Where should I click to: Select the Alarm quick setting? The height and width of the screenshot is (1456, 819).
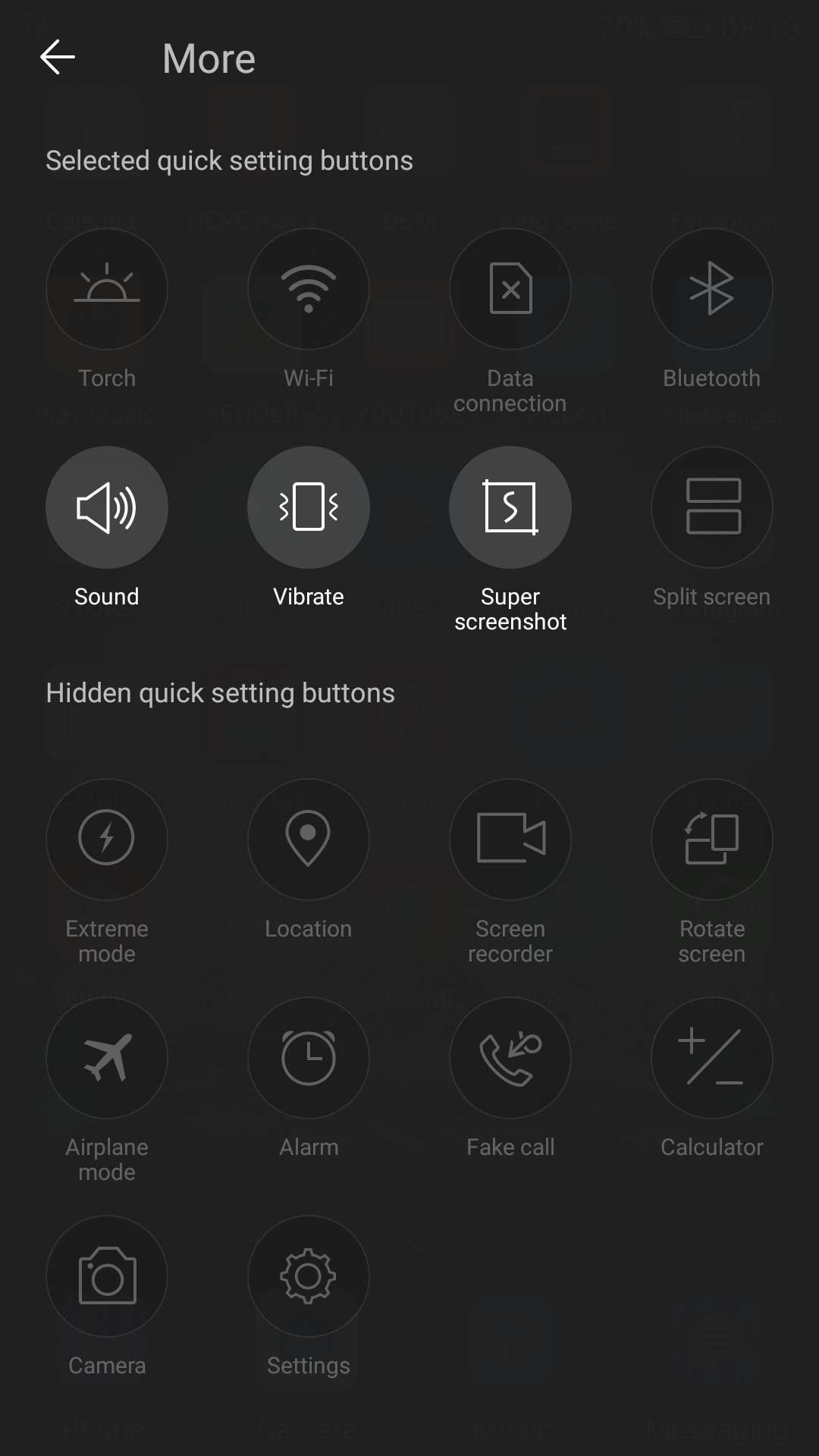(x=309, y=1058)
